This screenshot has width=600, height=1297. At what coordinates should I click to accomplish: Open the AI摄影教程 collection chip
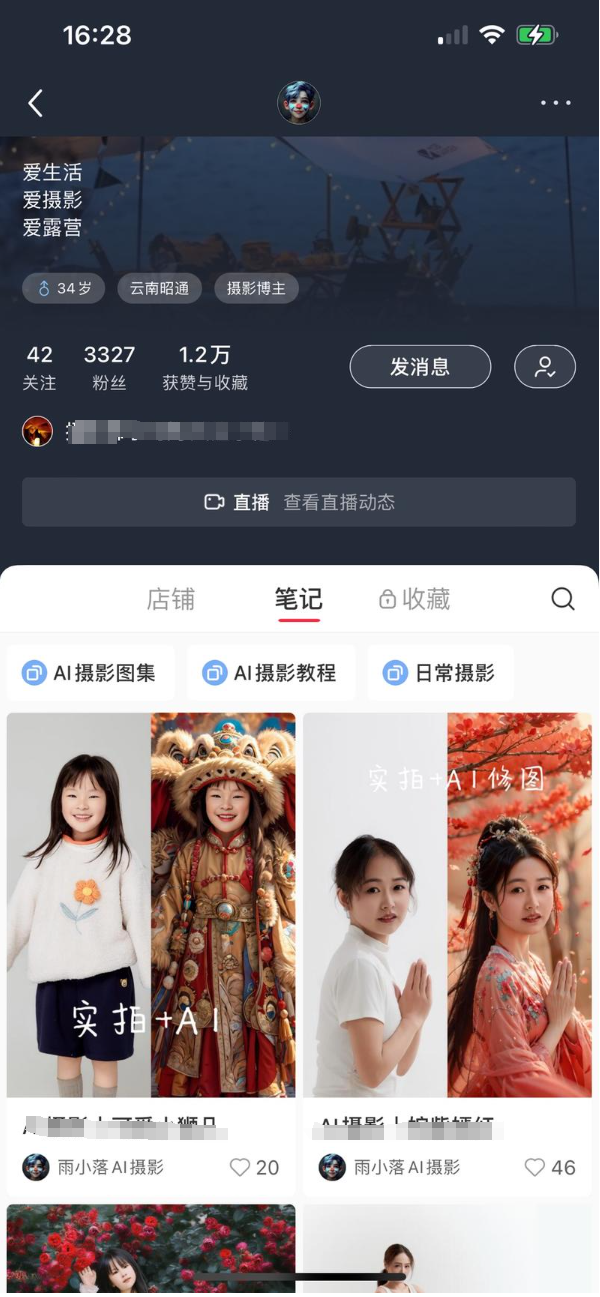(x=271, y=673)
